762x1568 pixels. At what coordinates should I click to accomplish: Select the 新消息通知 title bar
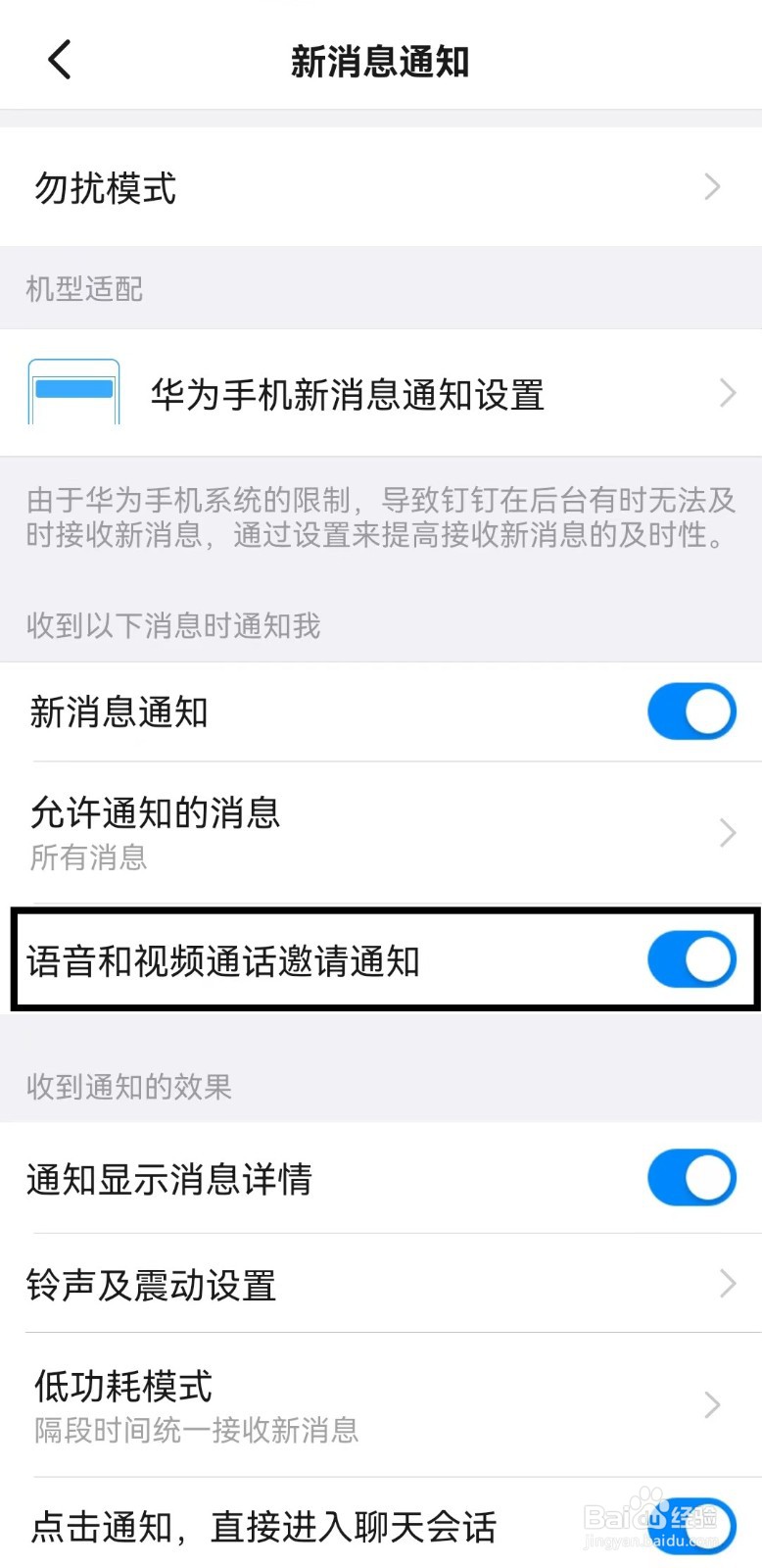(381, 61)
